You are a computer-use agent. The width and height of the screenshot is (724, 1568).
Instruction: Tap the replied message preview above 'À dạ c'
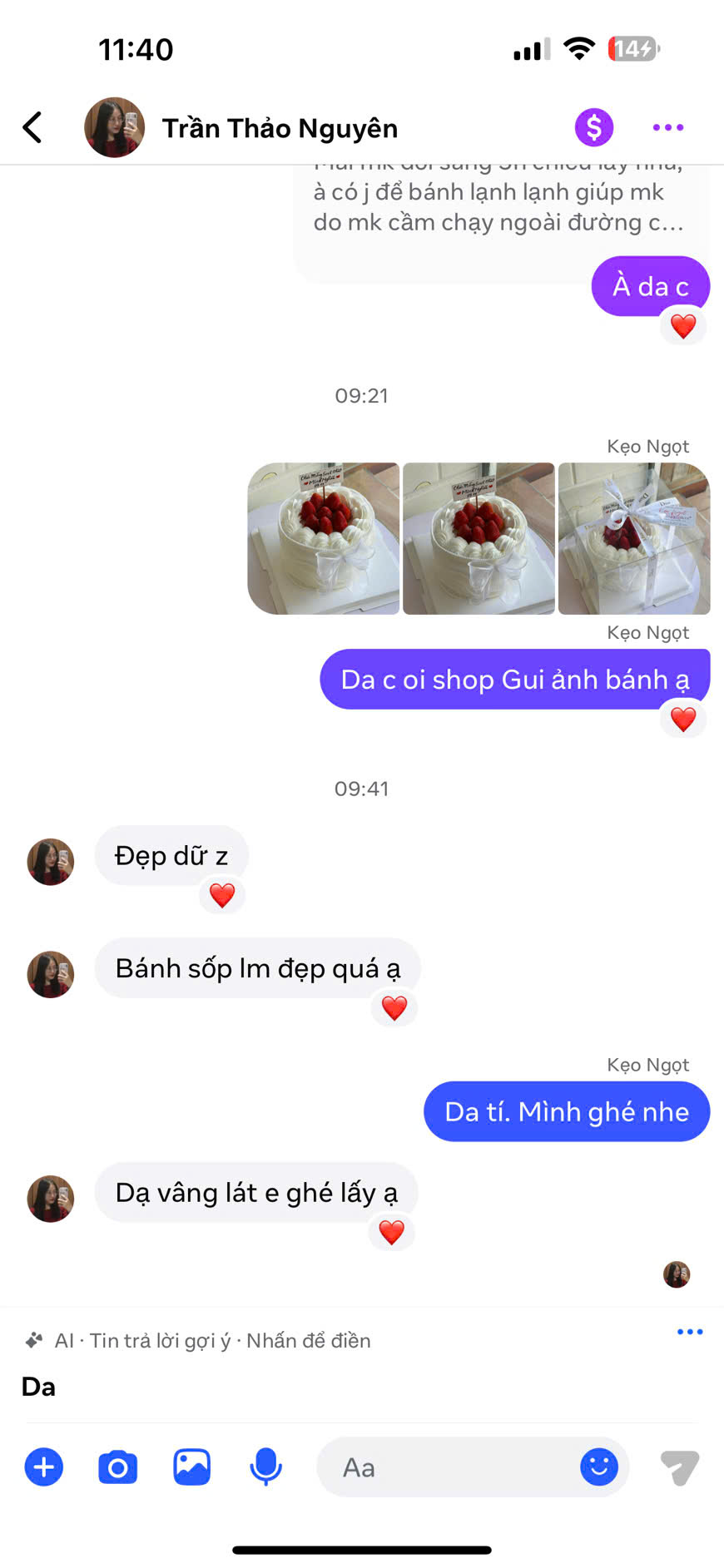(498, 208)
